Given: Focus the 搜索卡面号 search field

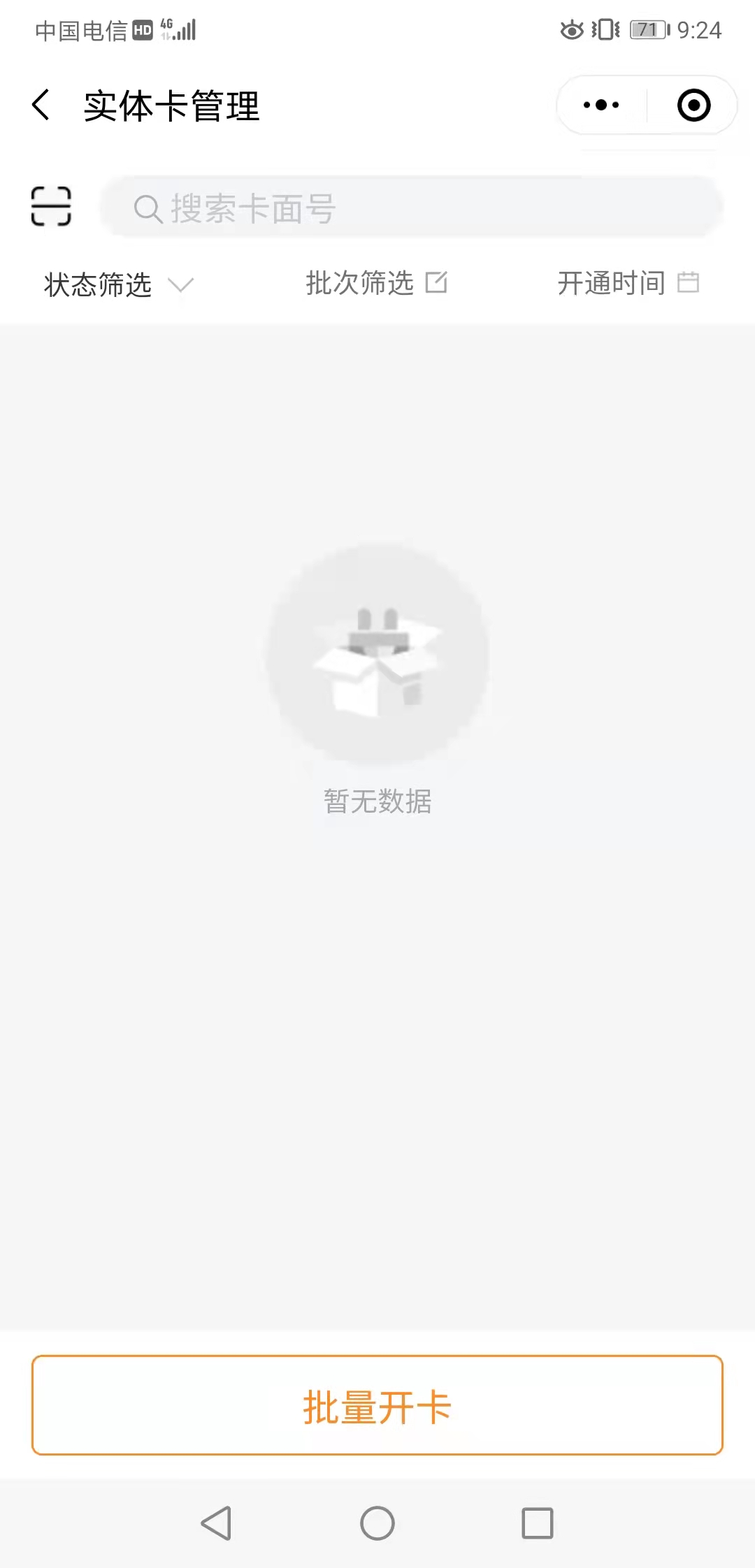Looking at the screenshot, I should [x=412, y=208].
